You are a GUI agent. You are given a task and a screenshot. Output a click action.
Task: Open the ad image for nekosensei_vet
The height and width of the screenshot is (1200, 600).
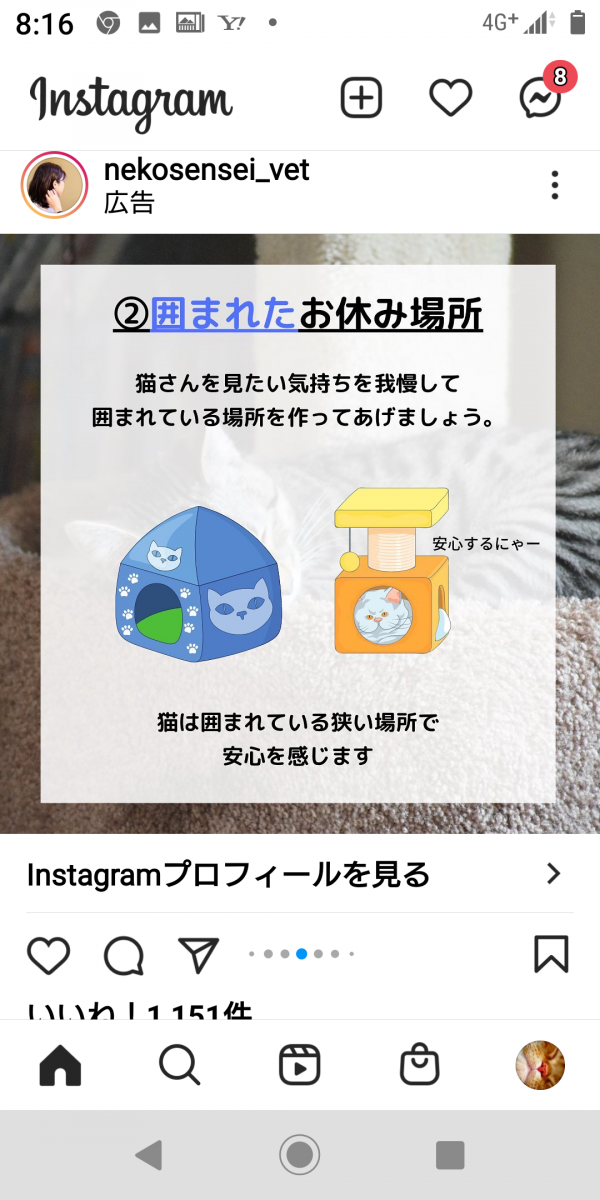(299, 533)
